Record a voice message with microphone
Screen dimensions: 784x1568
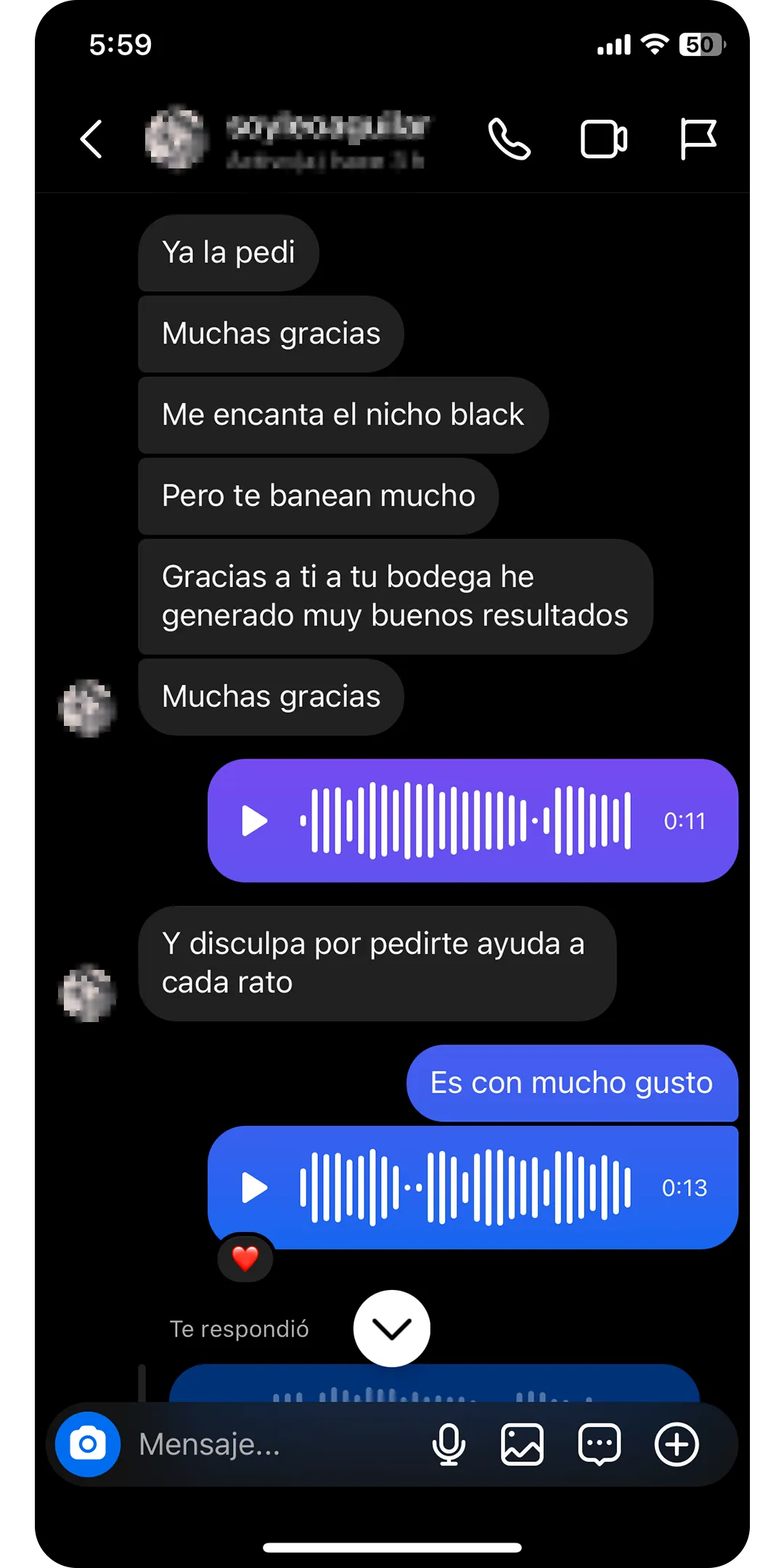point(449,1445)
